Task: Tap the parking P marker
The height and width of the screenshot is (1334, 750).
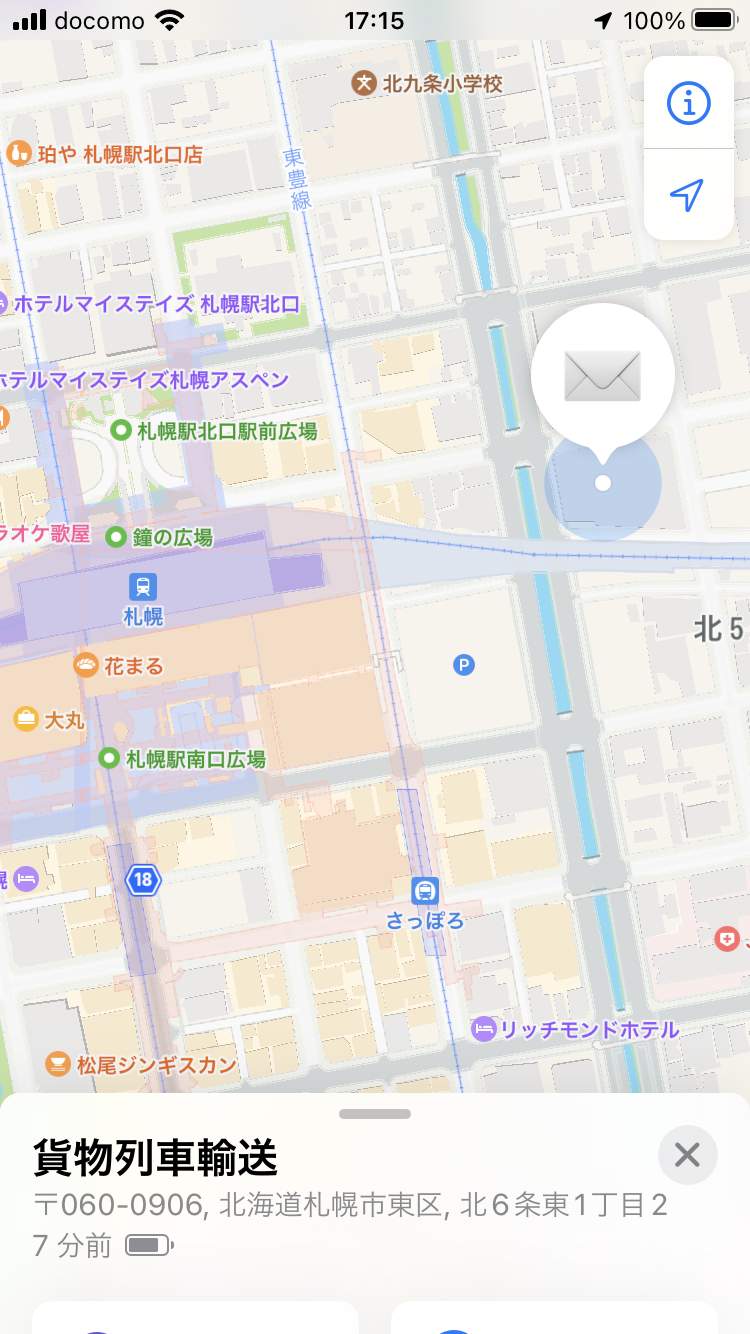Action: coord(463,664)
